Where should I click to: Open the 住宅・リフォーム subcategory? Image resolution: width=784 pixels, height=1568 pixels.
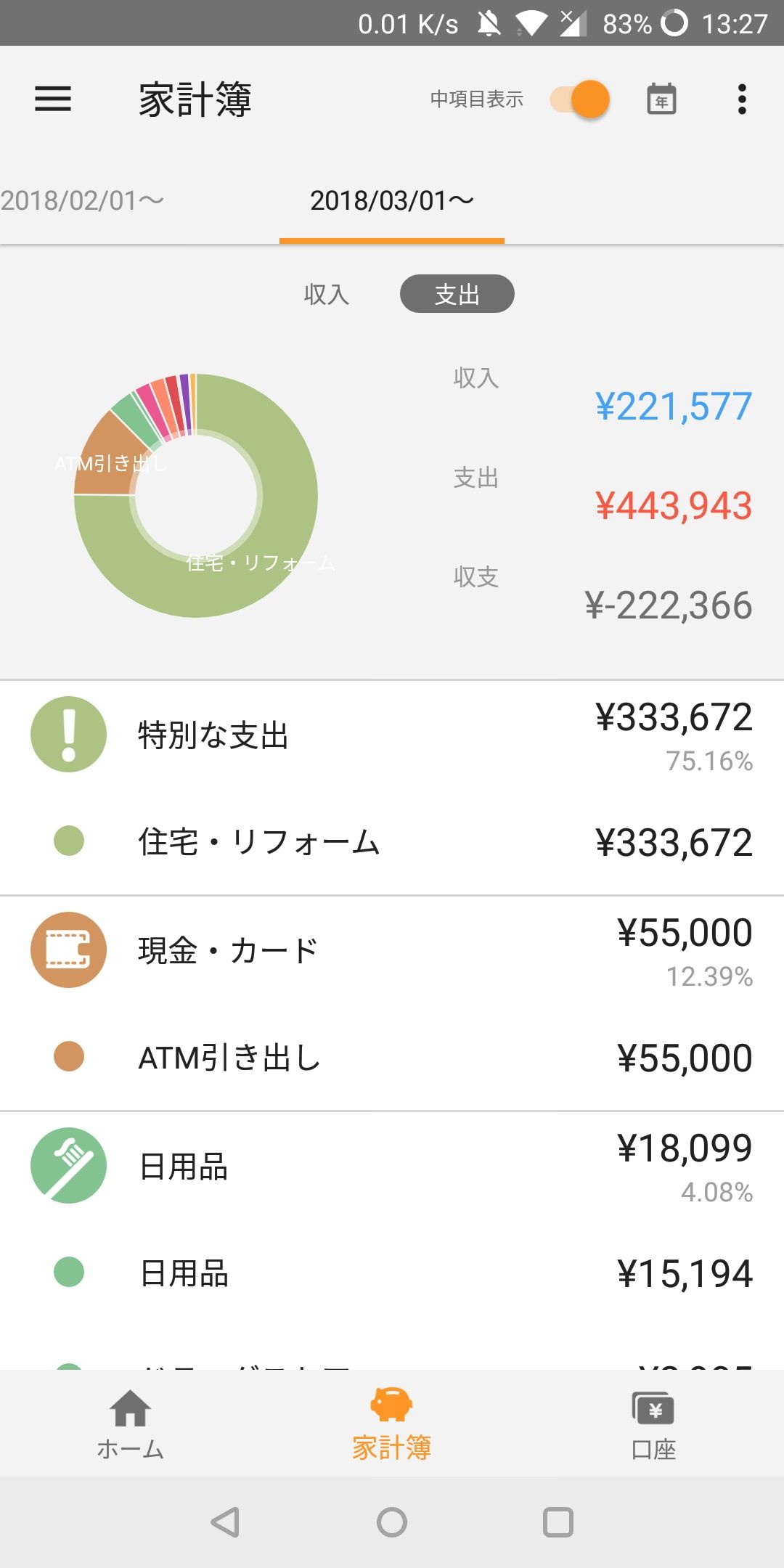(392, 842)
